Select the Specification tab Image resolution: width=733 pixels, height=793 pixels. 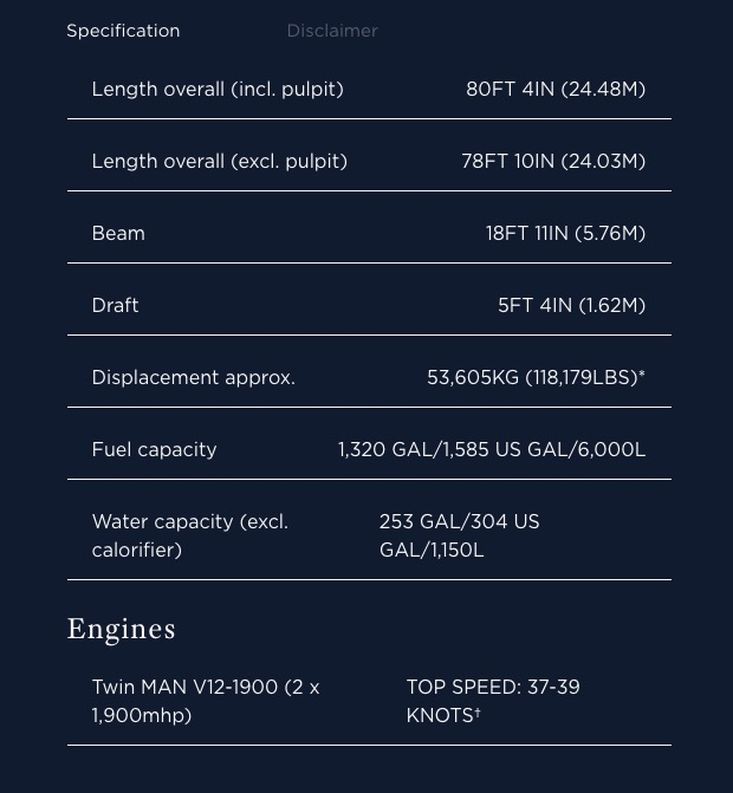pyautogui.click(x=123, y=31)
